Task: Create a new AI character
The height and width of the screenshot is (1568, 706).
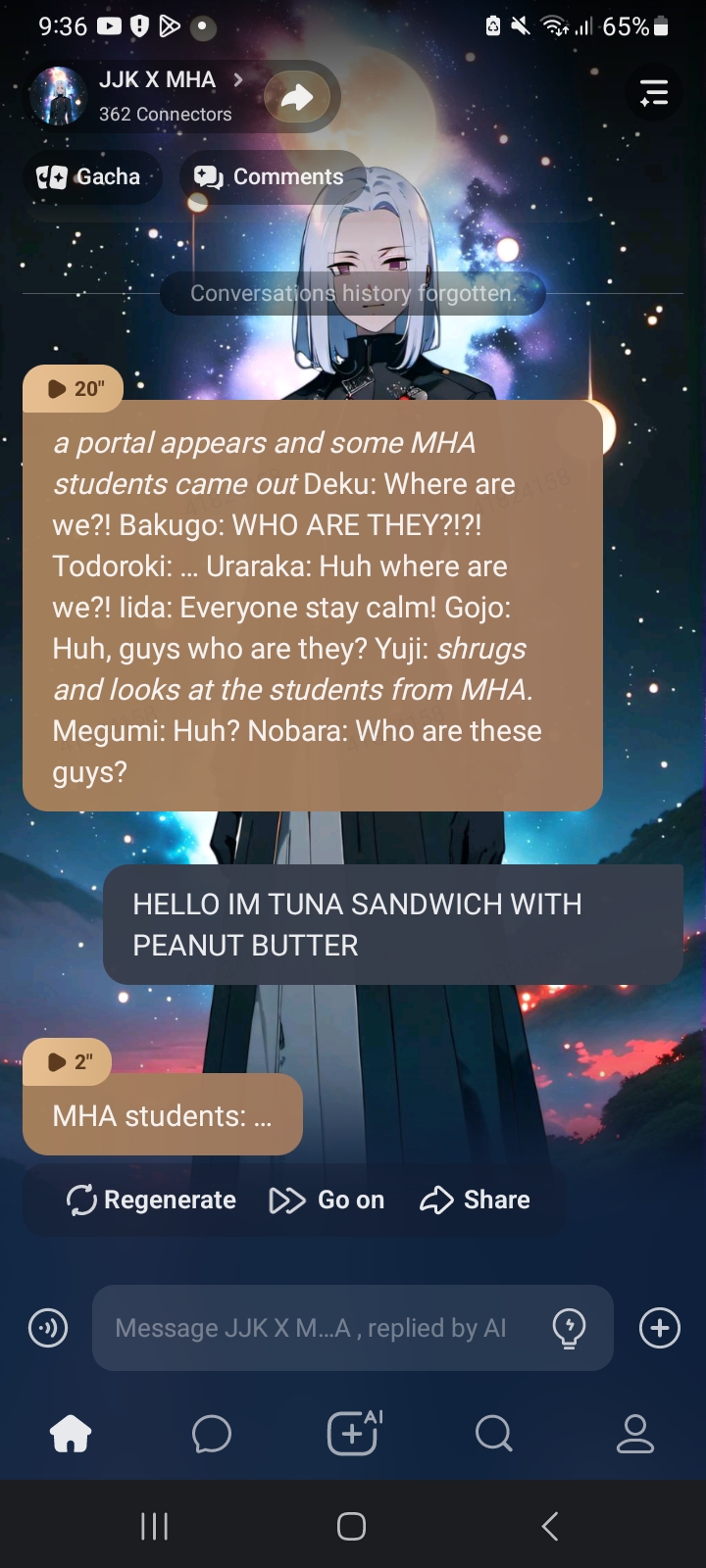Action: point(353,1435)
